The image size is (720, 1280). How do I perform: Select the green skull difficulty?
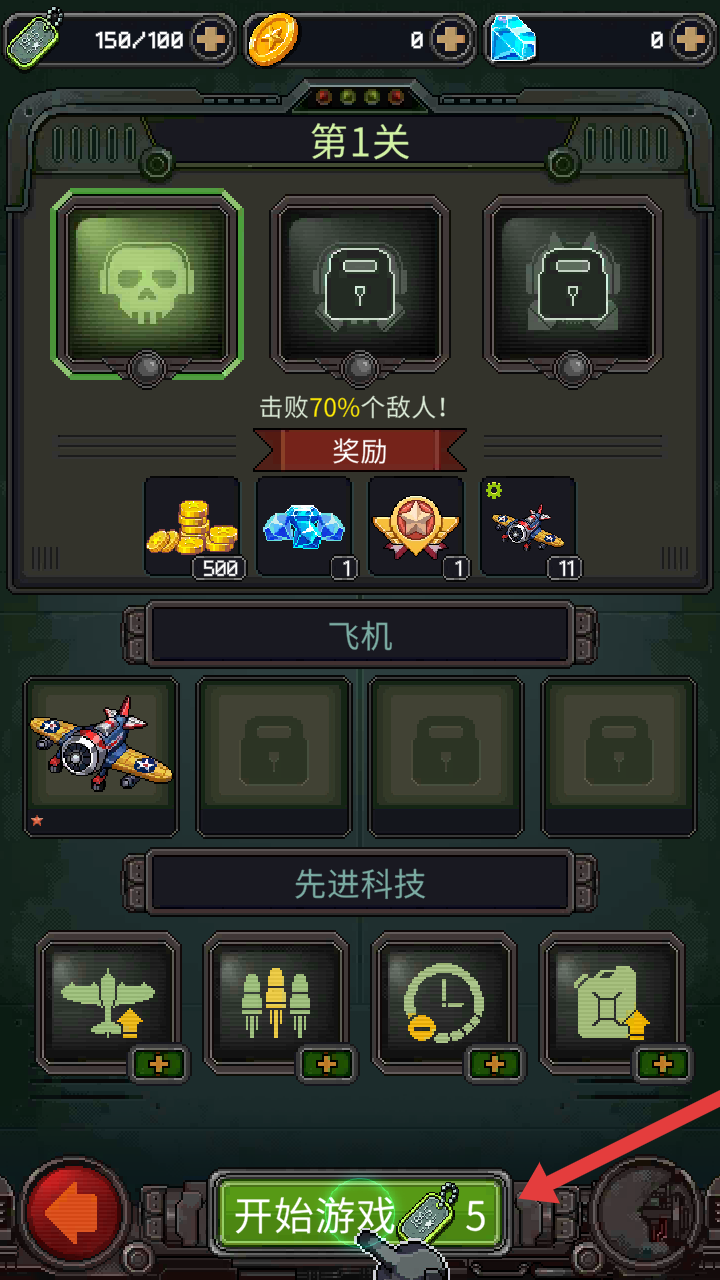(x=148, y=279)
